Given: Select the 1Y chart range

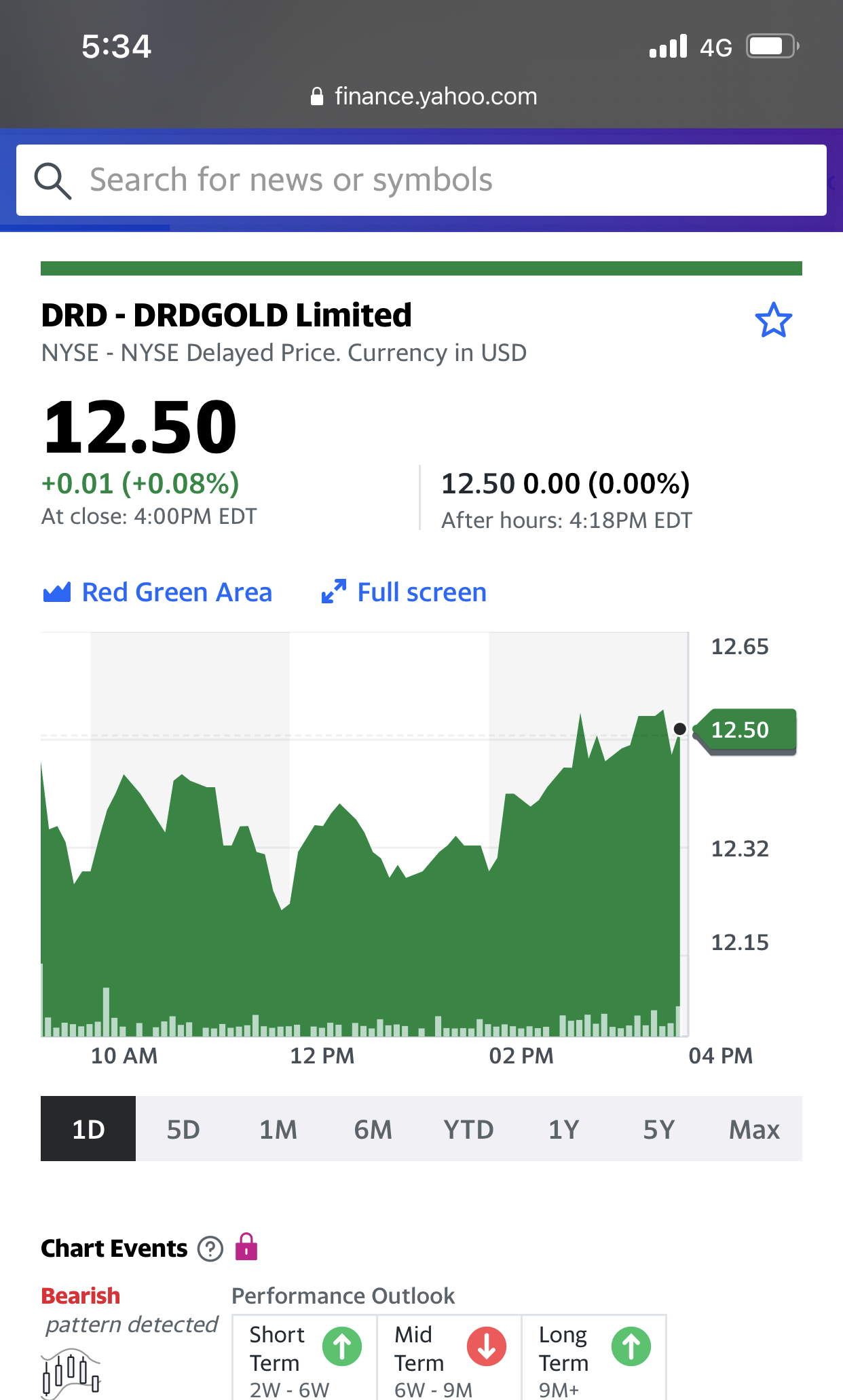Looking at the screenshot, I should [563, 1129].
